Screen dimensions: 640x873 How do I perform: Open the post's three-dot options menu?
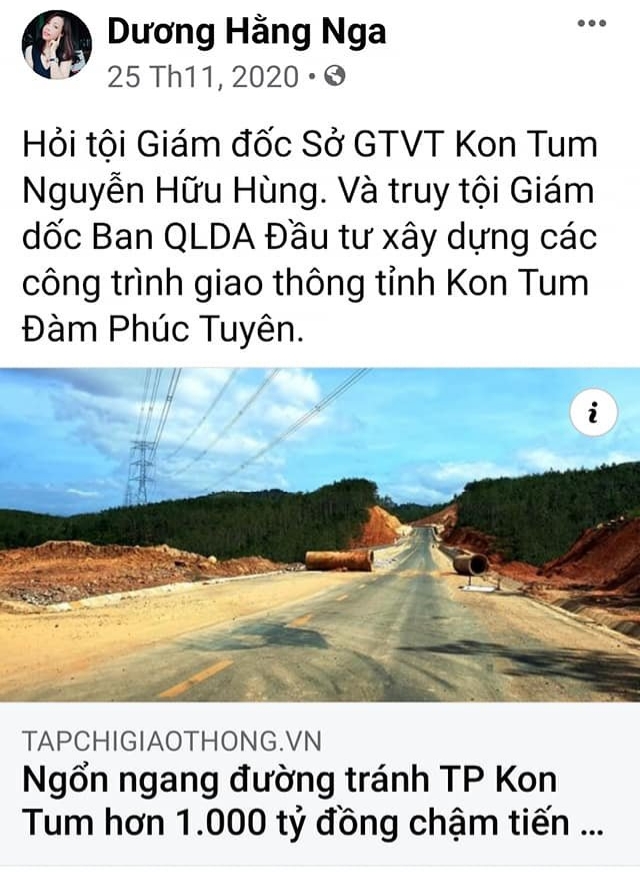(x=593, y=23)
